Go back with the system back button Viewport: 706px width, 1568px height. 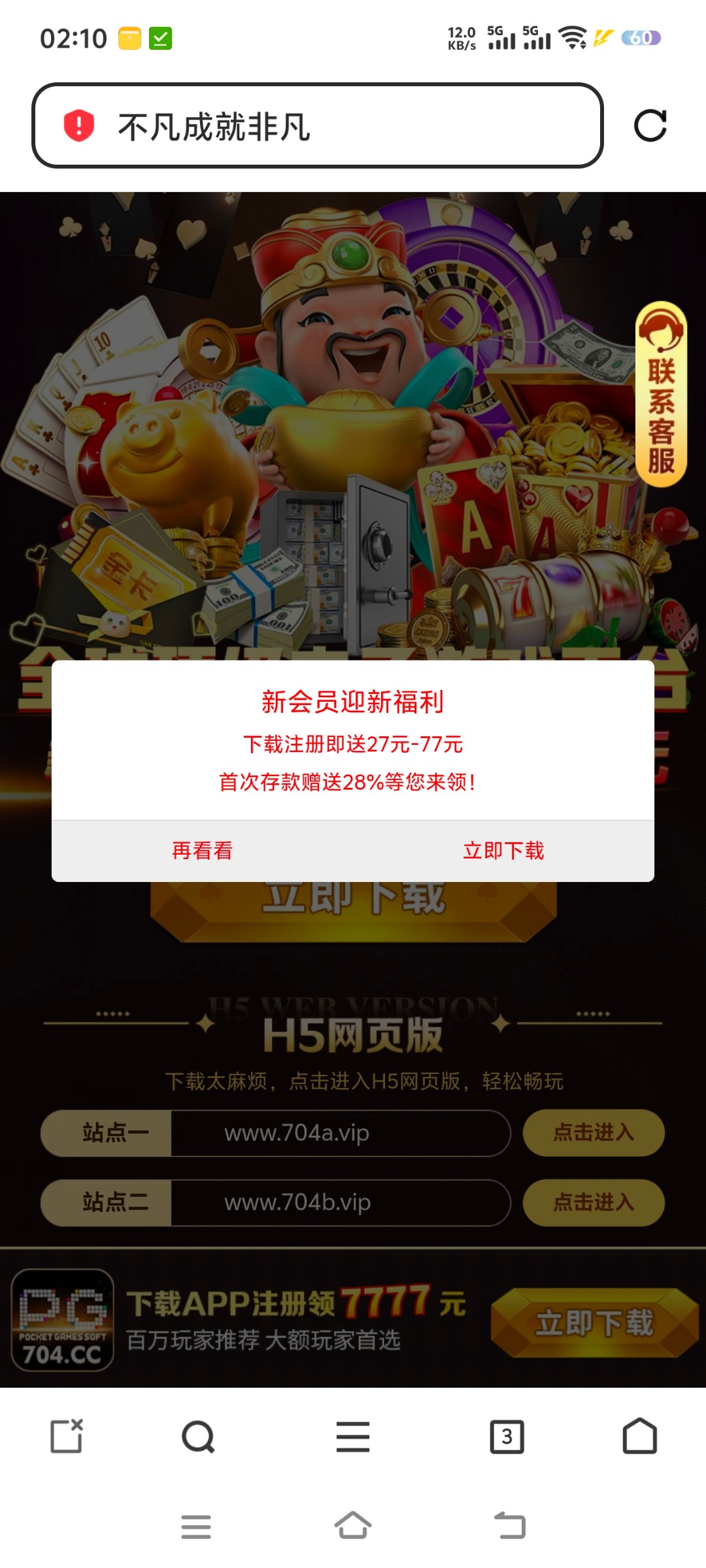click(510, 1526)
